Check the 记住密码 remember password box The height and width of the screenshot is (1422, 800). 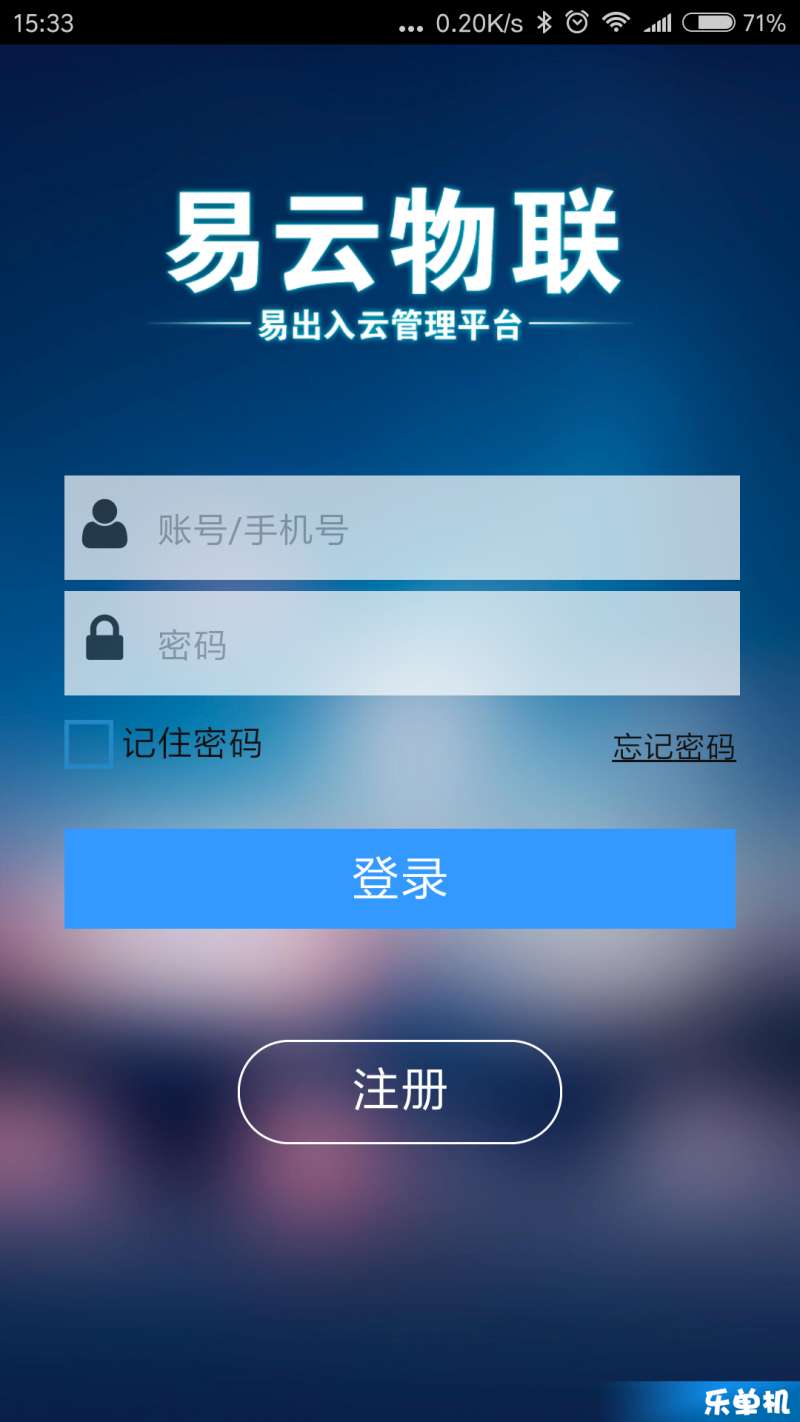88,744
